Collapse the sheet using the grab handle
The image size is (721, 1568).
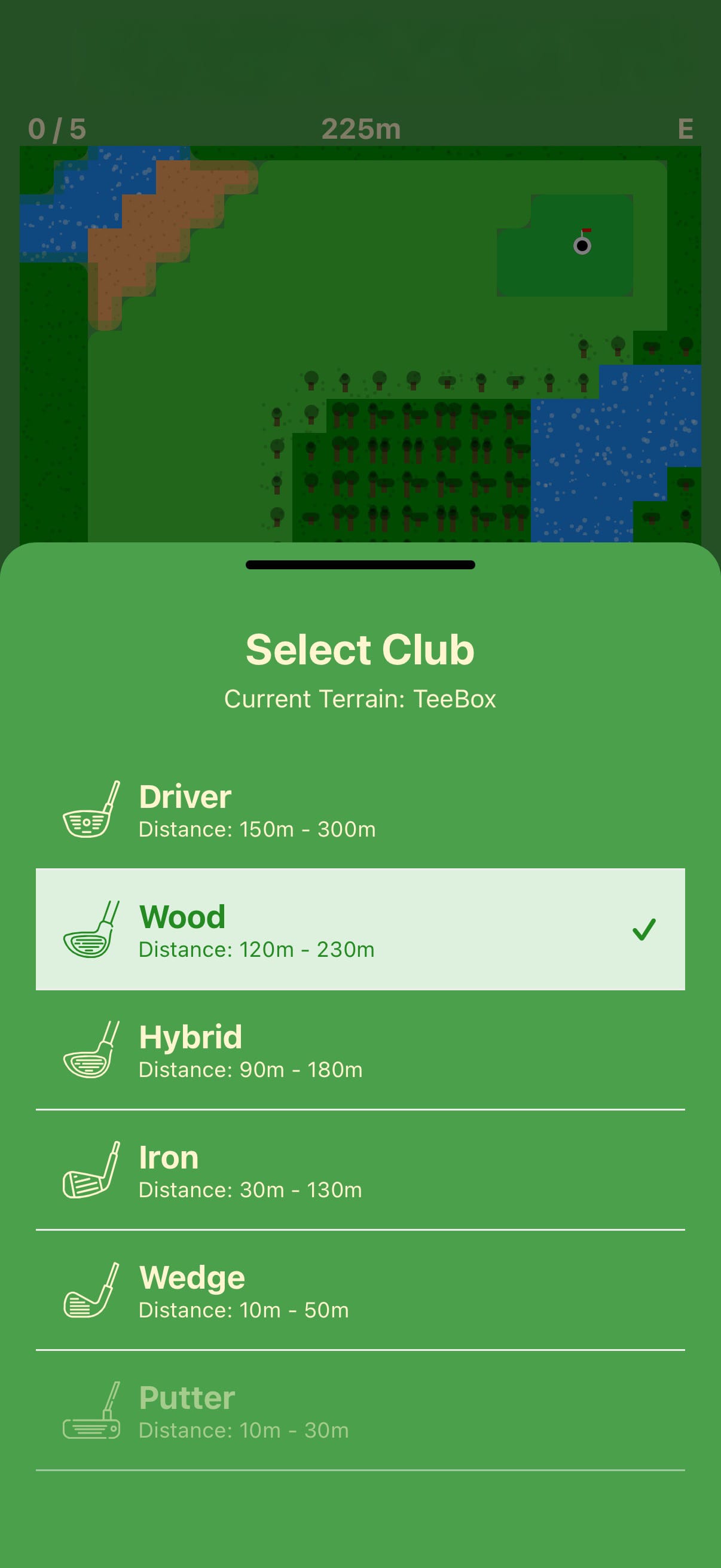pyautogui.click(x=360, y=565)
